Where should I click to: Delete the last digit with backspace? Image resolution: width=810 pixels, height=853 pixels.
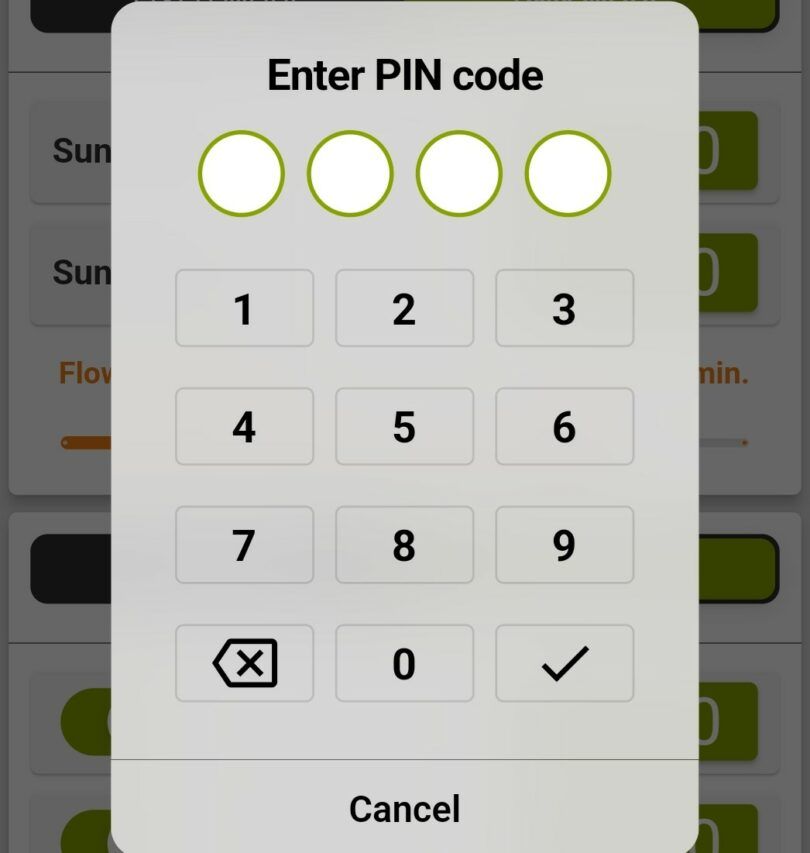[x=244, y=663]
